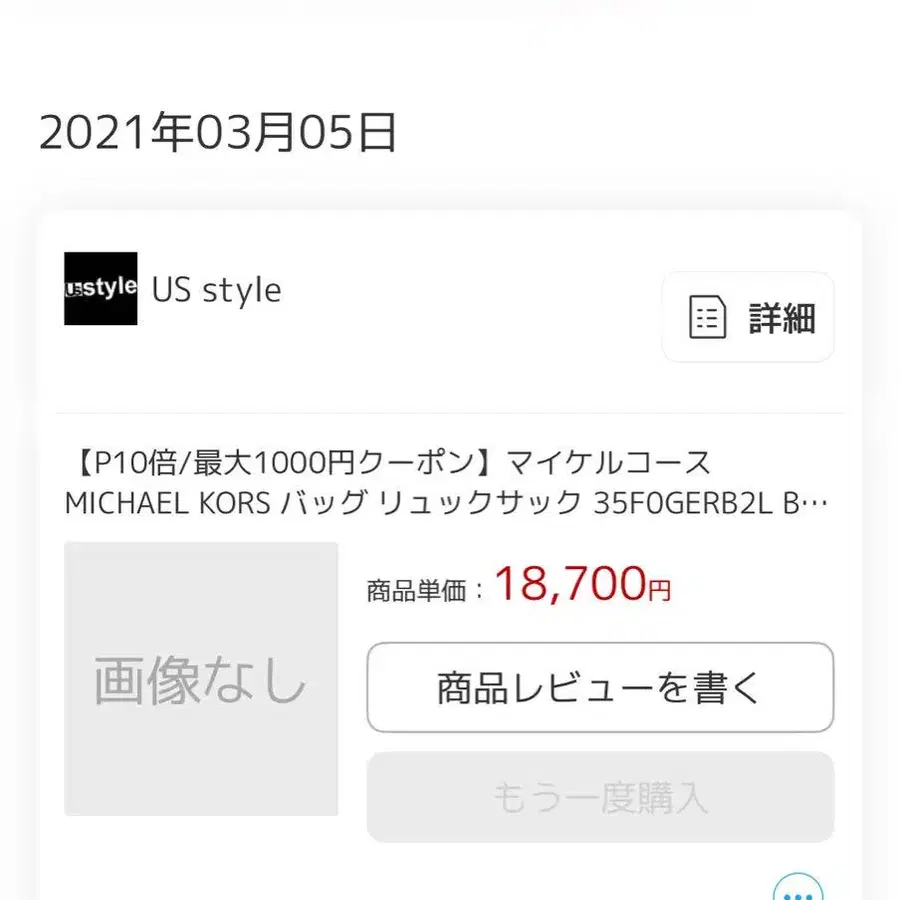The image size is (900, 900).
Task: Tap 商品レビューを書く to write a review
Action: pyautogui.click(x=600, y=687)
